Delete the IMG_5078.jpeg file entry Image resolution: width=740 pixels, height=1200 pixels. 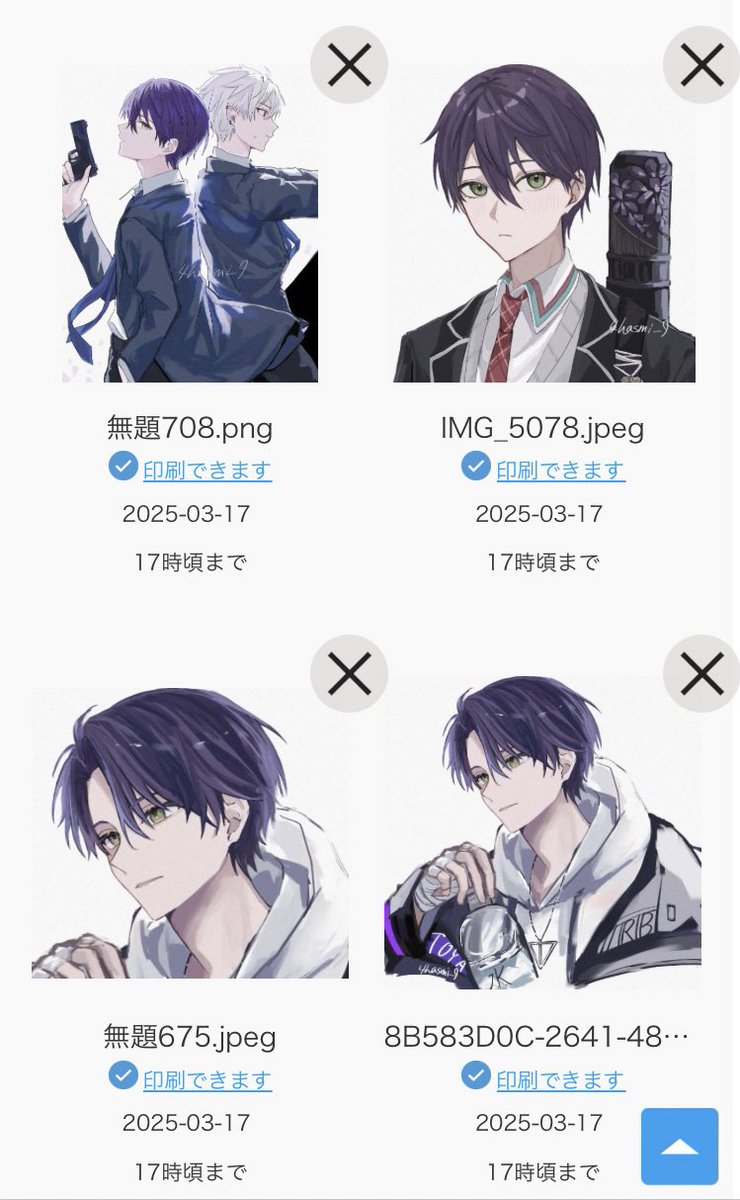click(700, 63)
